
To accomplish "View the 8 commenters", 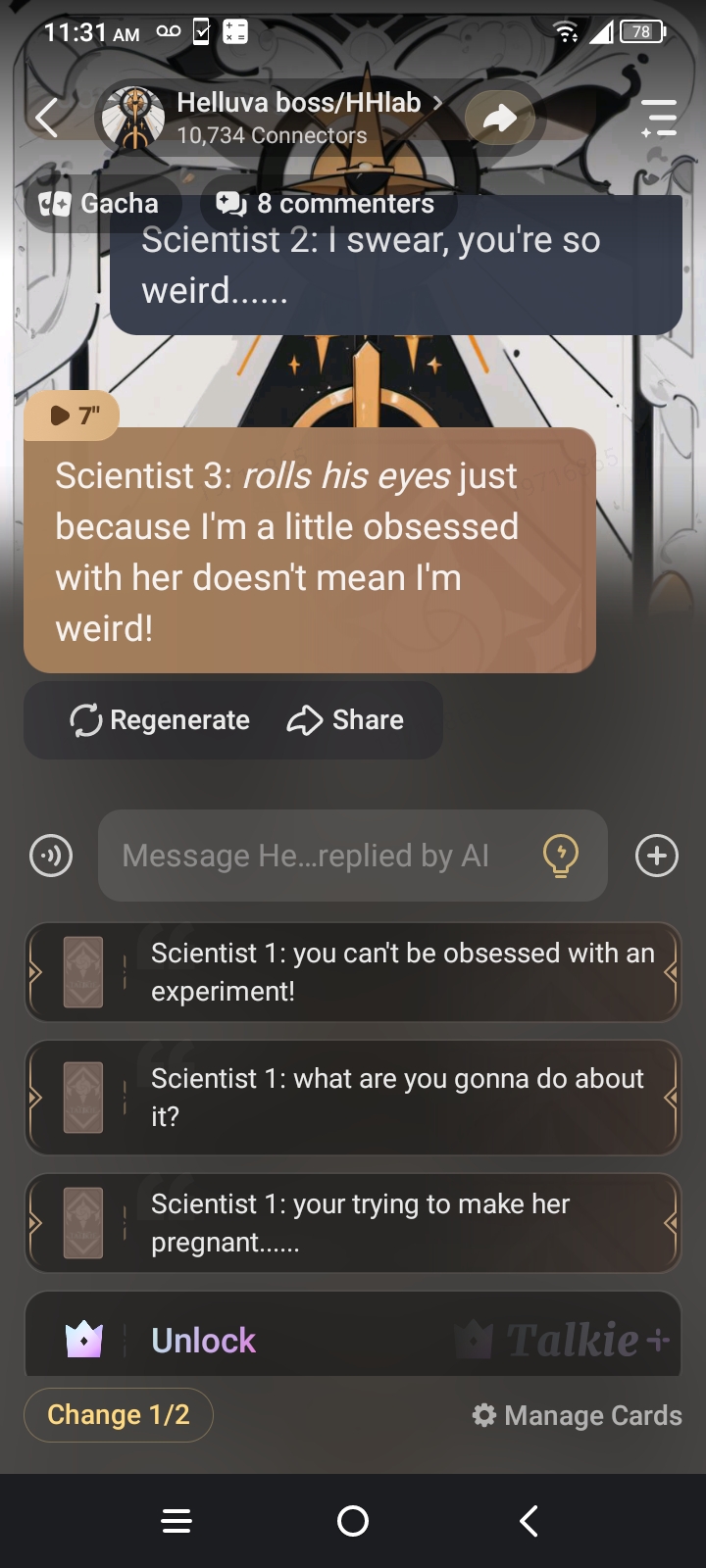I will pos(327,204).
